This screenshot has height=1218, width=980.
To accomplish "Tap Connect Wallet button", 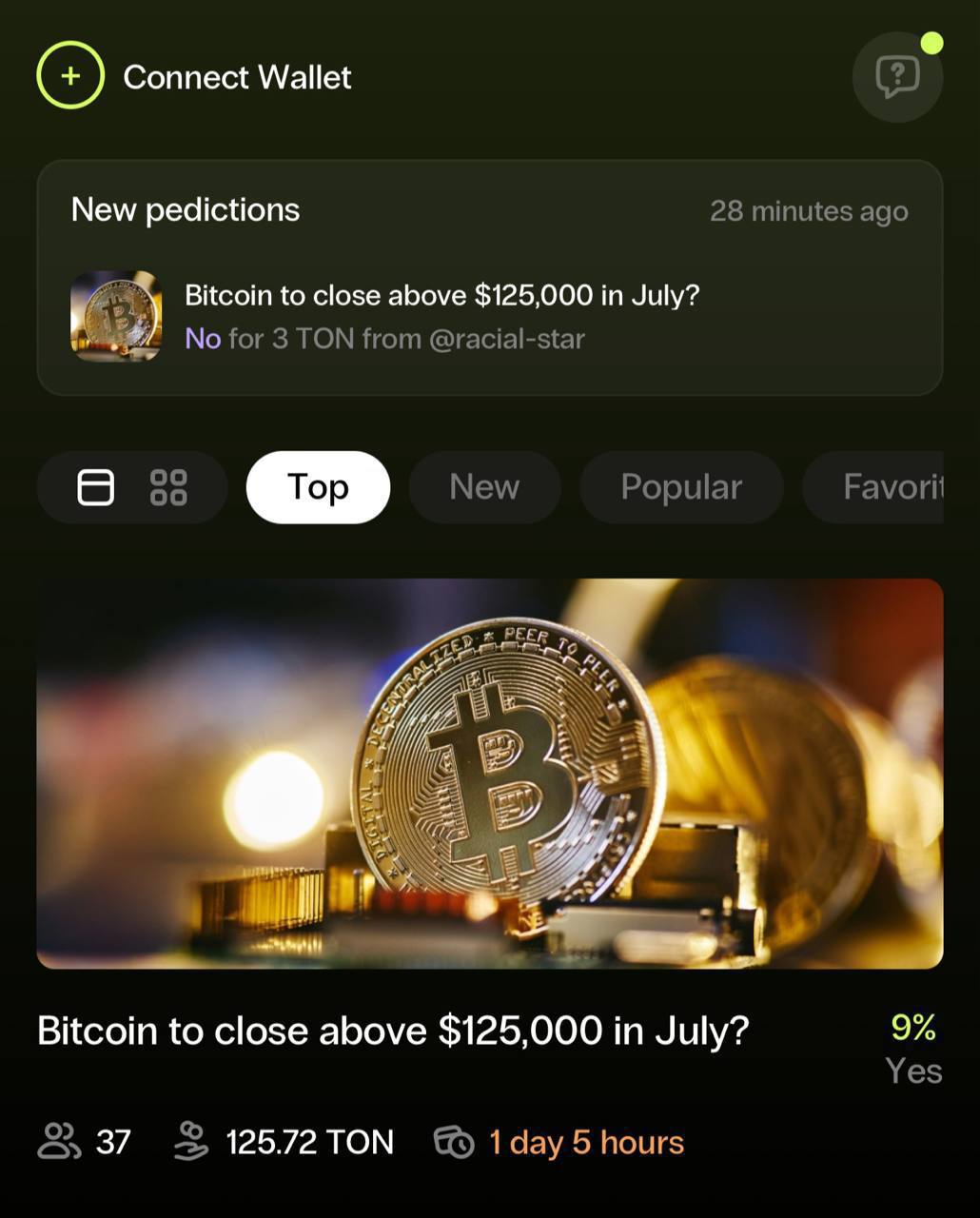I will pos(195,76).
